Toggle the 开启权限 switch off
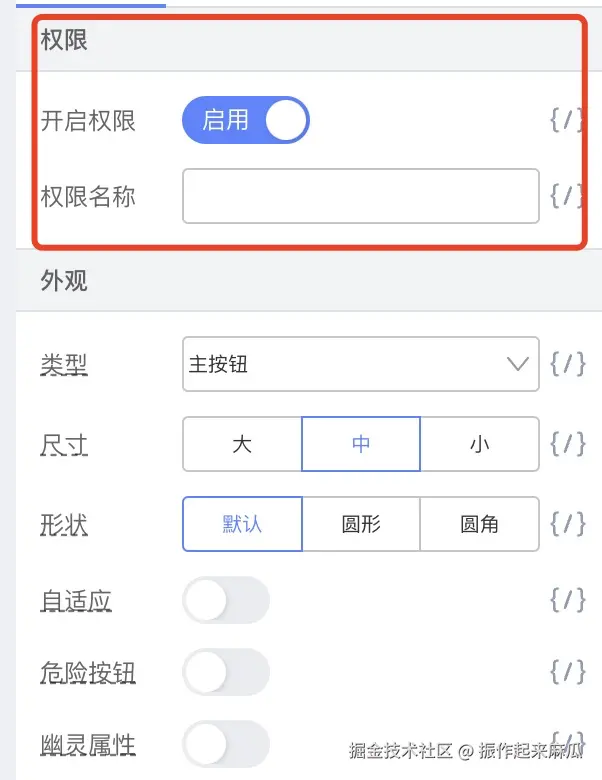This screenshot has height=780, width=602. coord(245,120)
